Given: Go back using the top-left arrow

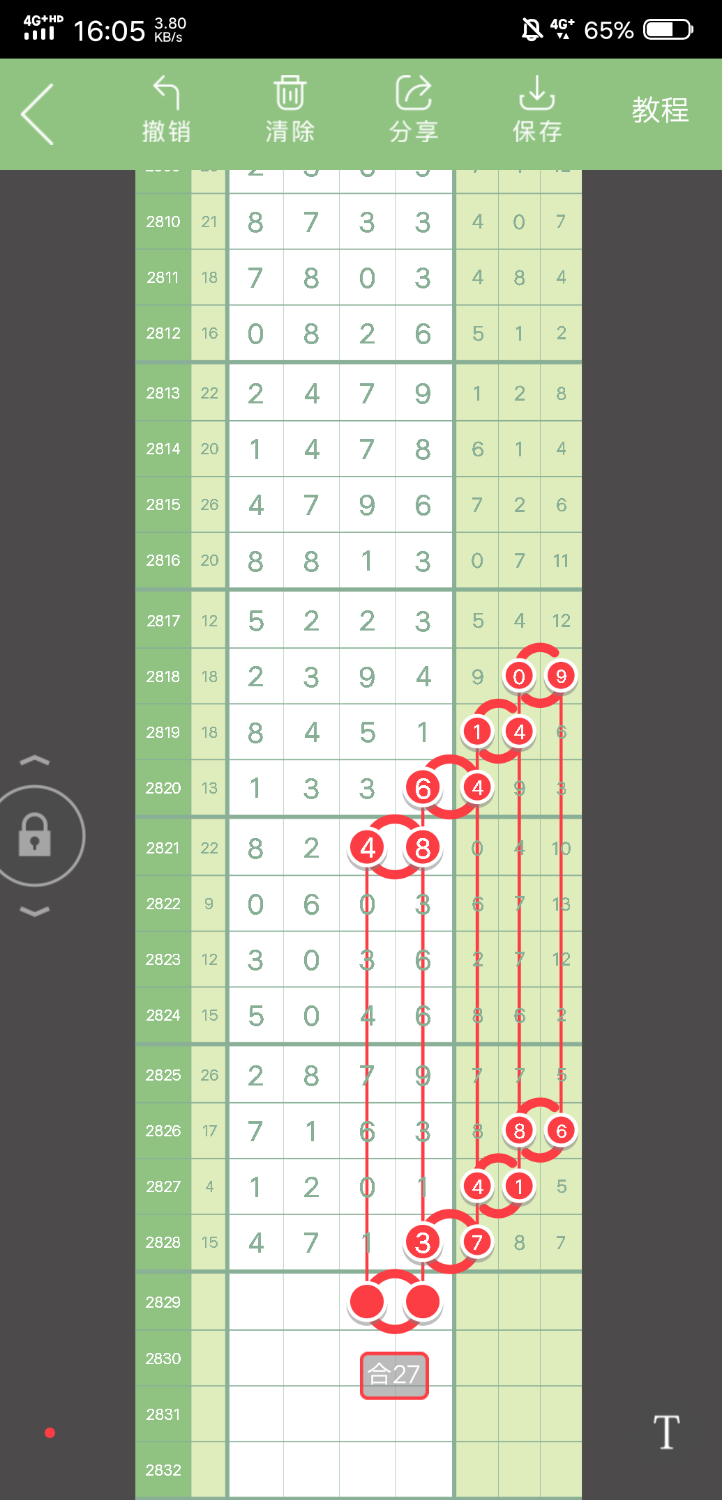Looking at the screenshot, I should (x=38, y=114).
